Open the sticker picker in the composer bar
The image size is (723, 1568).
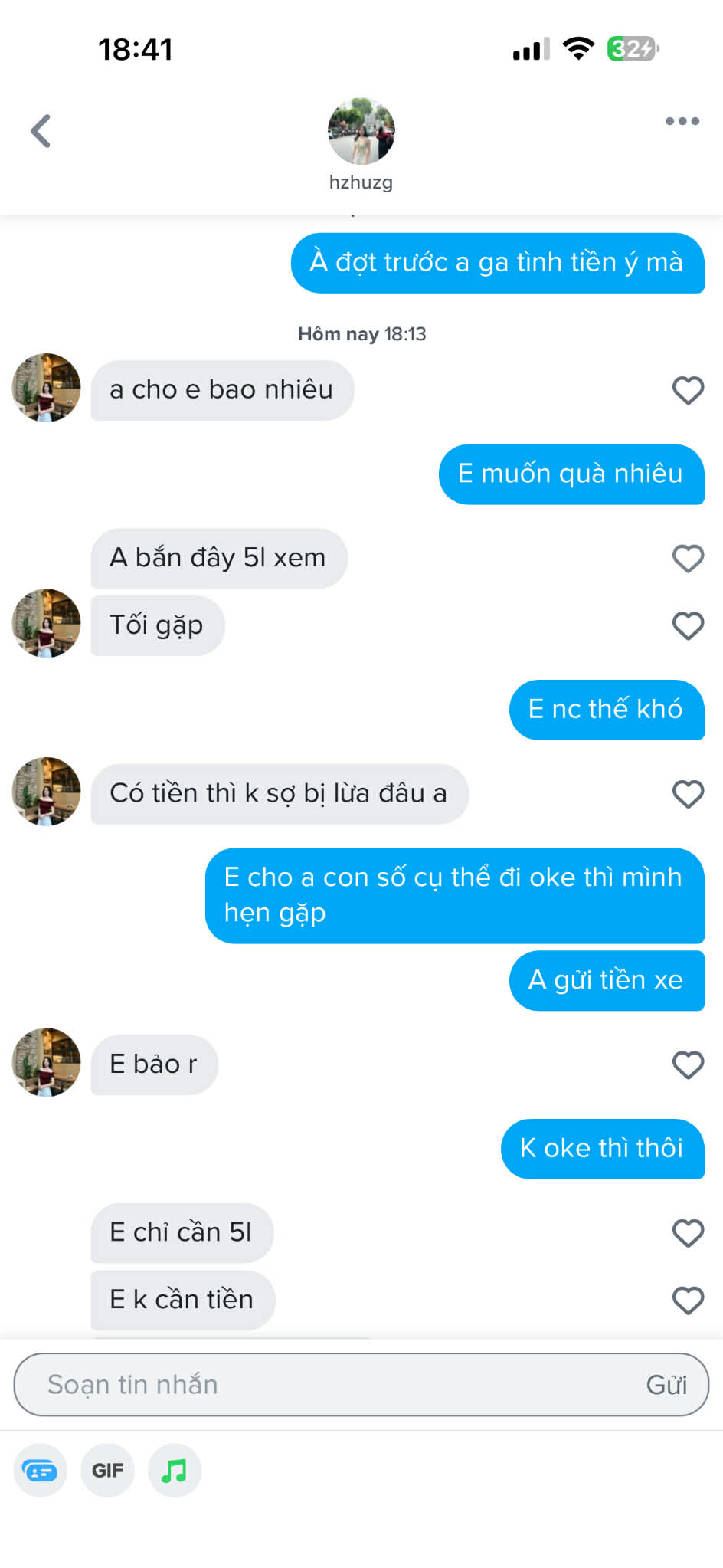coord(40,1470)
